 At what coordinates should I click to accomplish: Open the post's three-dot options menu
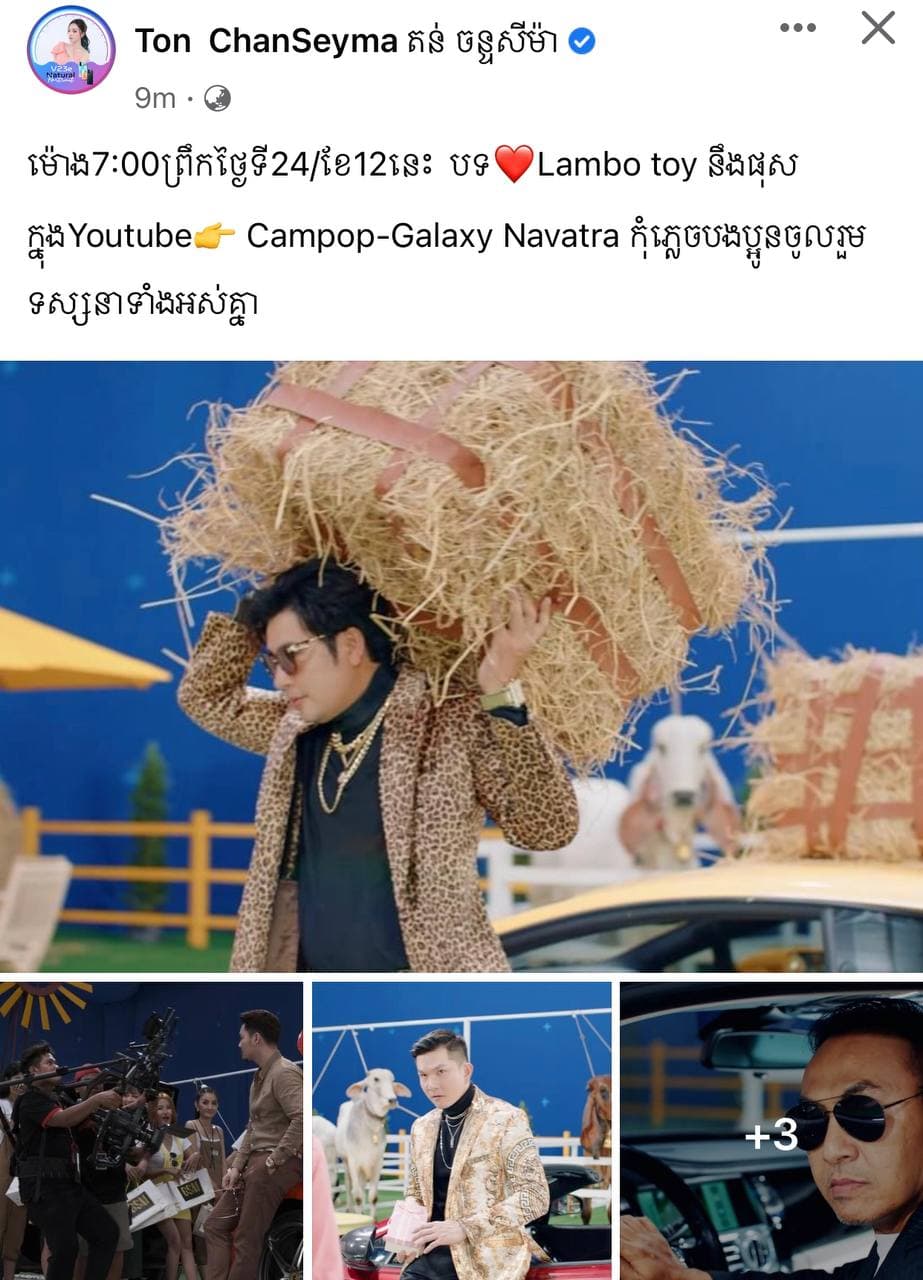797,28
